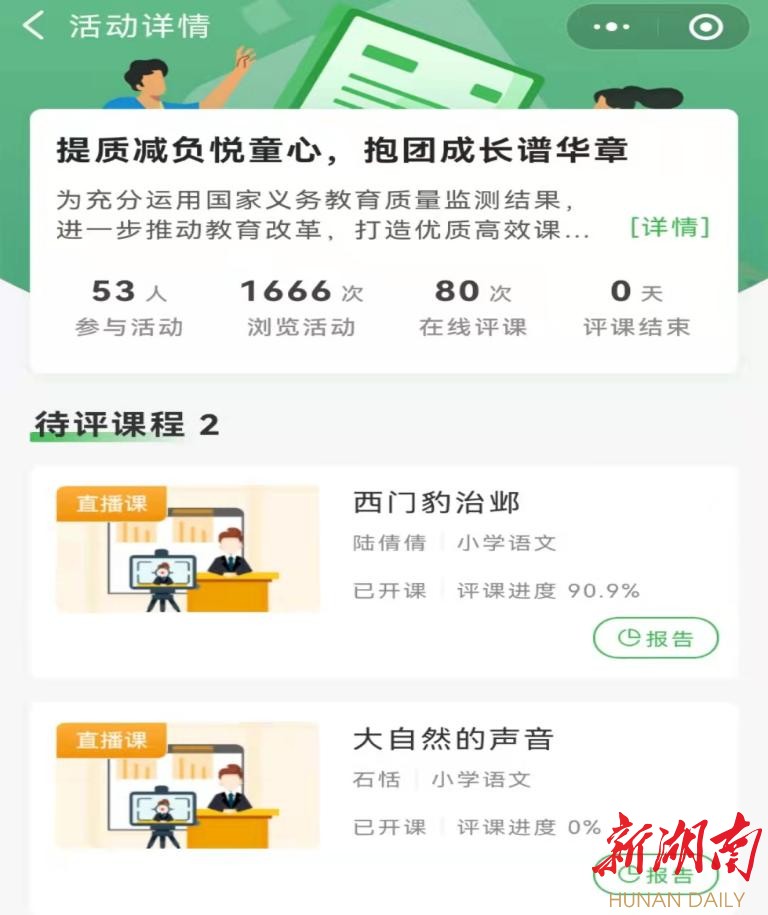Go back from 活动详情
The image size is (768, 915).
34,26
